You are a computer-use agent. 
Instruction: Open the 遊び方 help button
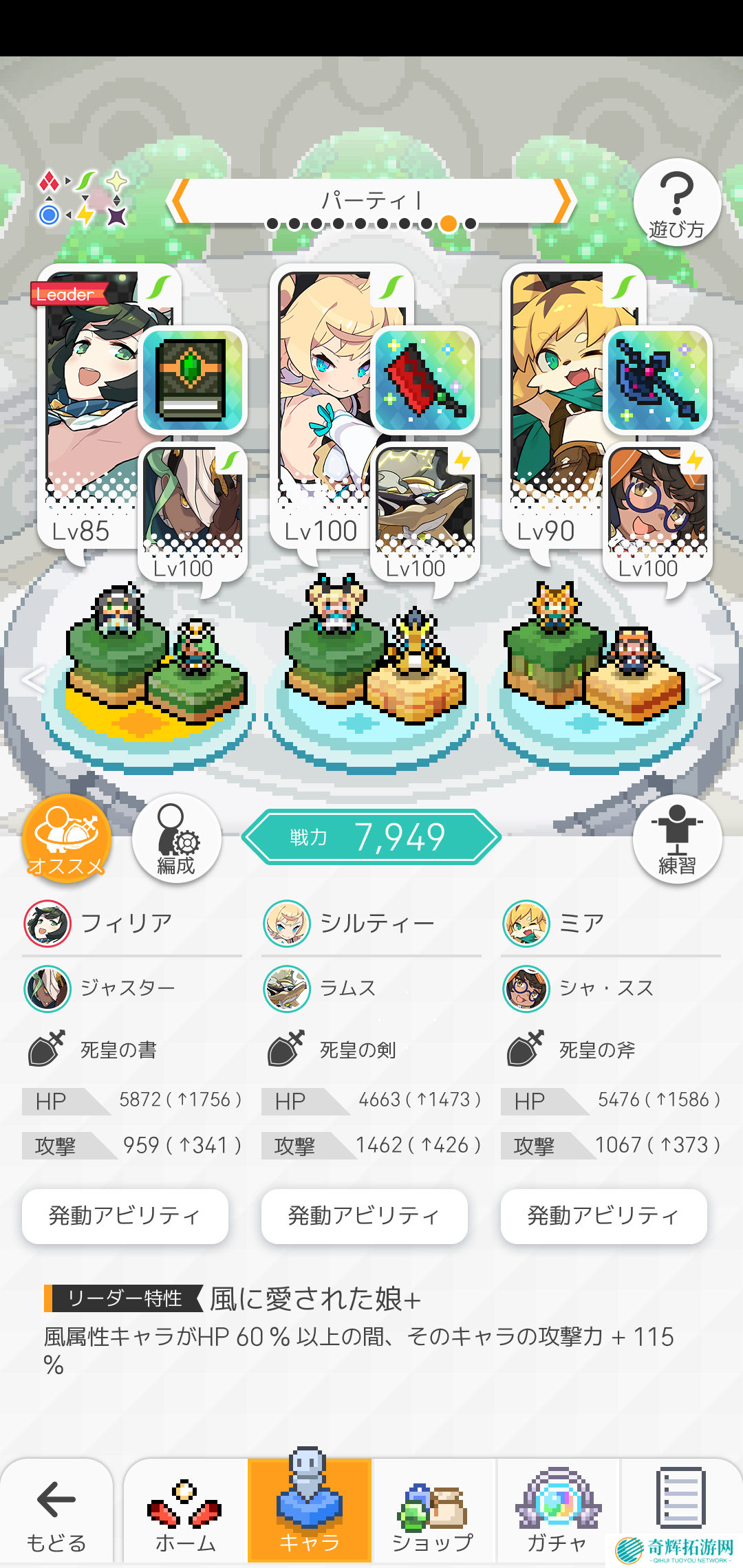[x=677, y=202]
